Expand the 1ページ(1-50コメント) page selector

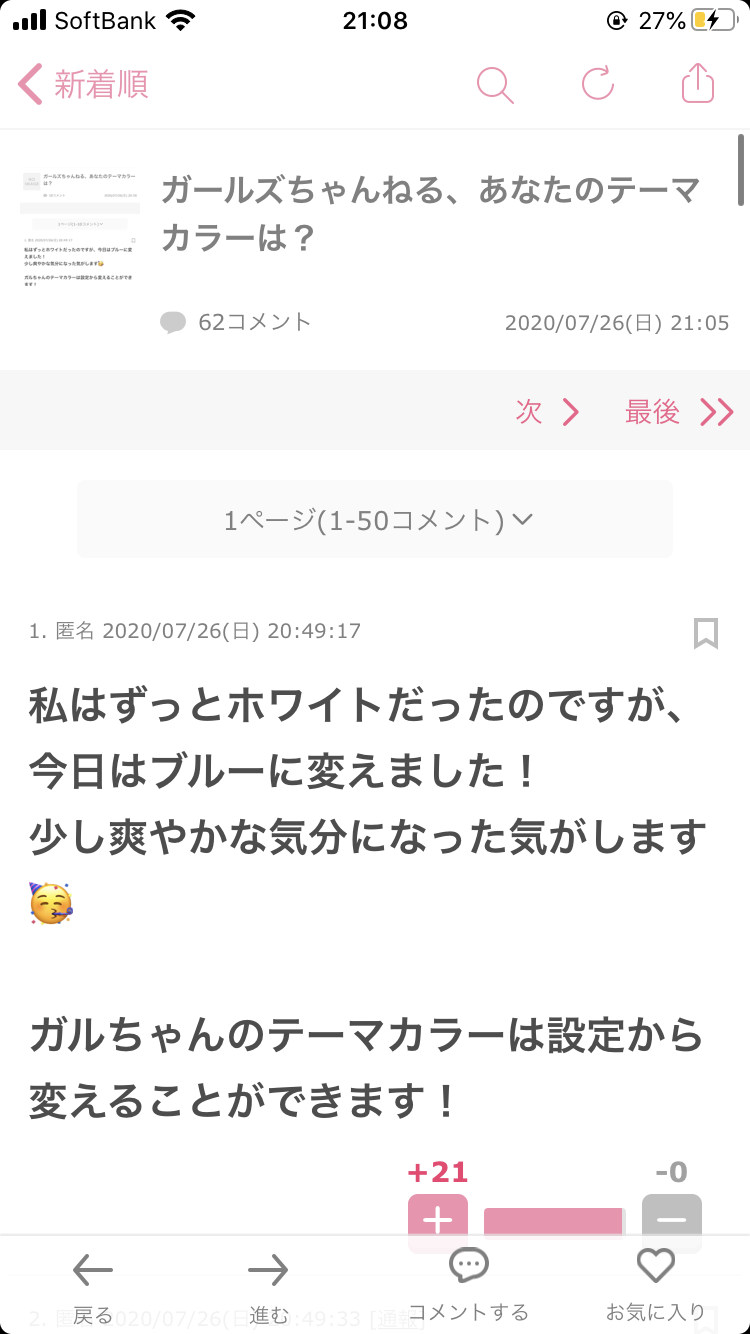coord(375,520)
